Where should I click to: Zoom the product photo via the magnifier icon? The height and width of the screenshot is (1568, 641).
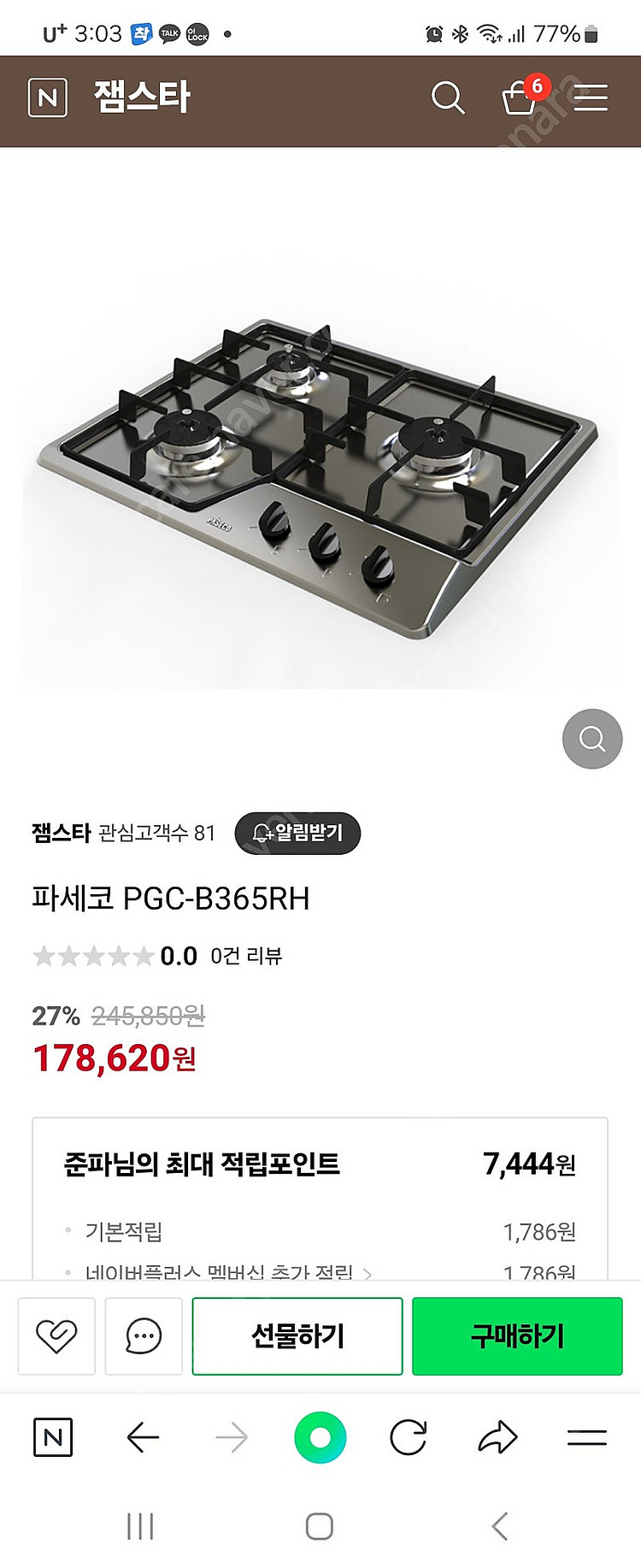click(591, 739)
